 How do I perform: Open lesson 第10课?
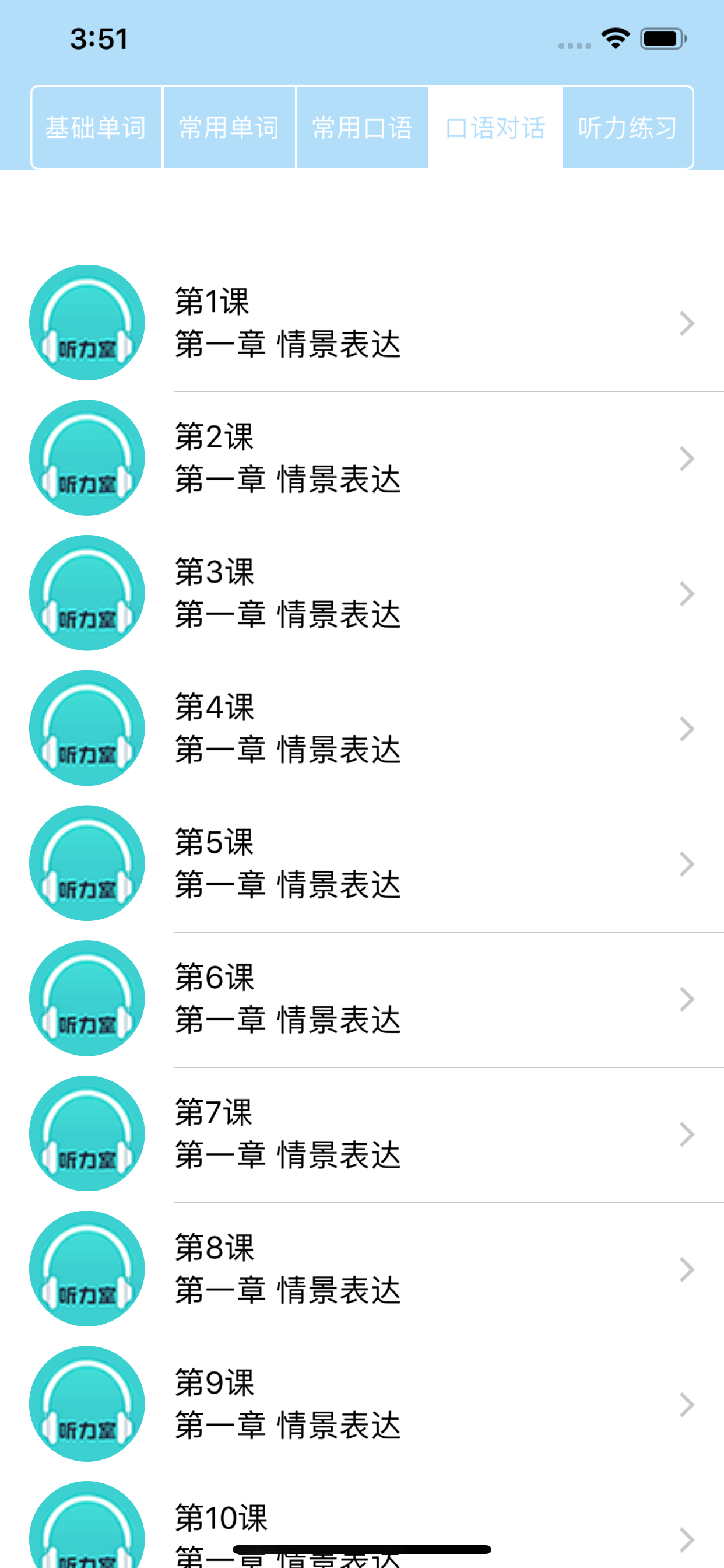coord(362,1521)
